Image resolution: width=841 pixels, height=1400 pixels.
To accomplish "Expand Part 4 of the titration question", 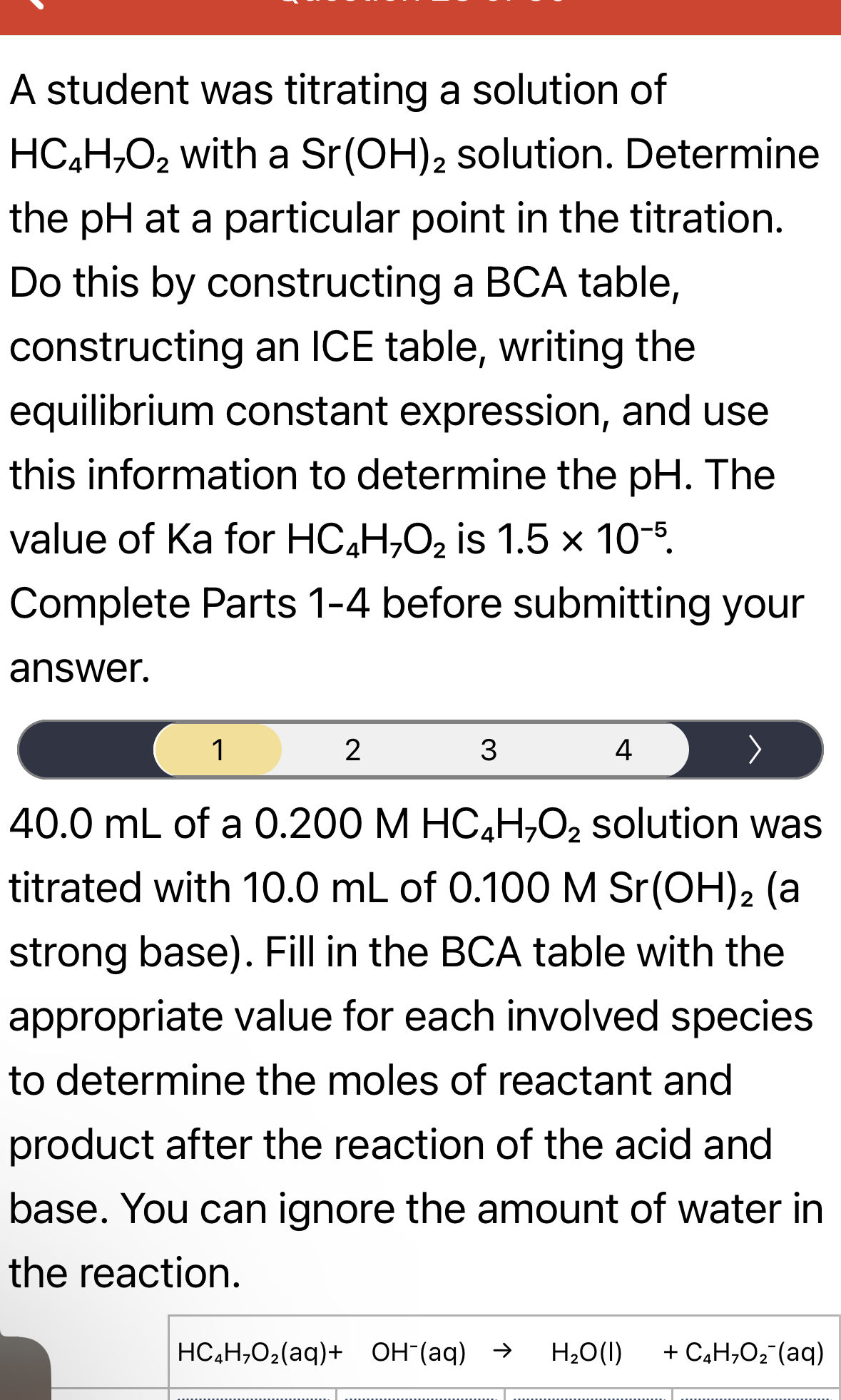I will coord(623,750).
